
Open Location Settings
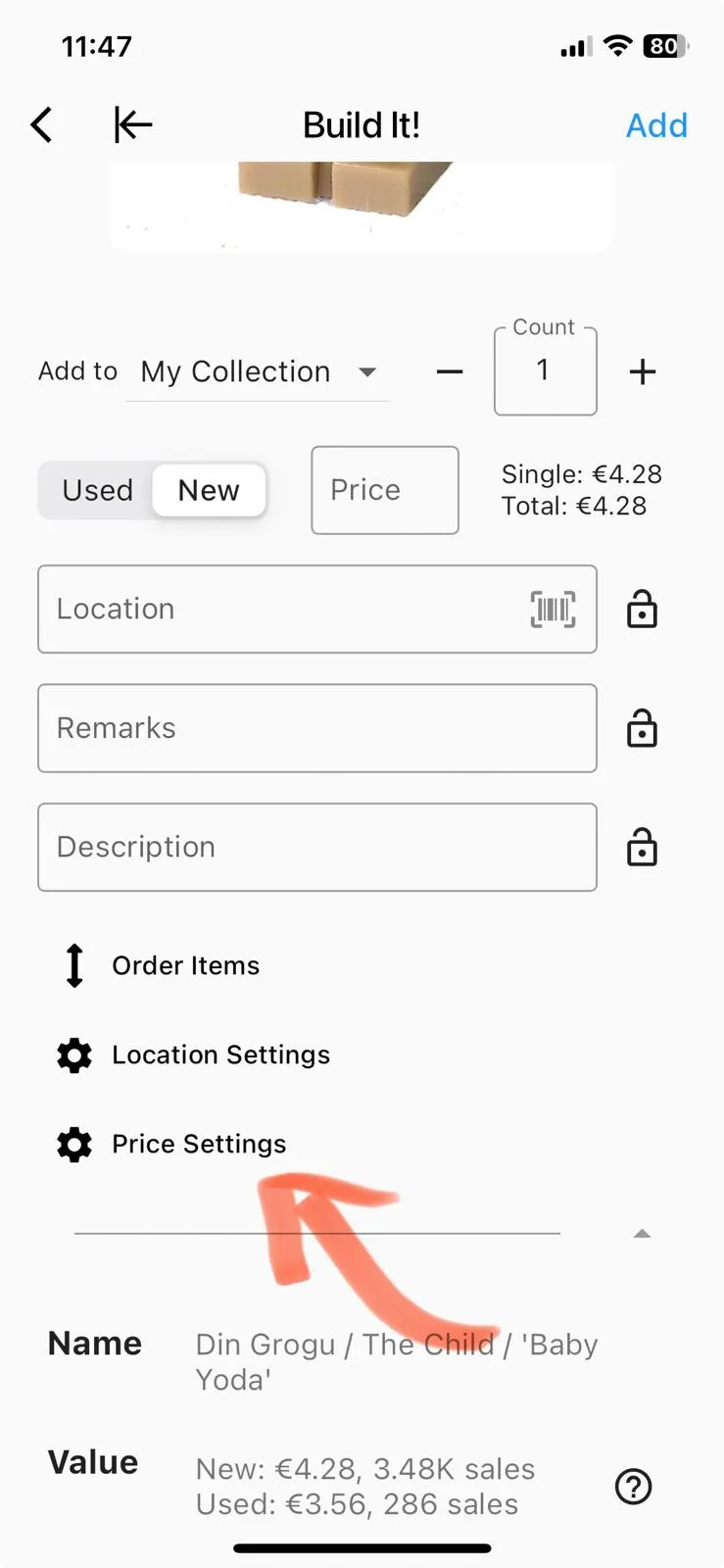point(194,1055)
